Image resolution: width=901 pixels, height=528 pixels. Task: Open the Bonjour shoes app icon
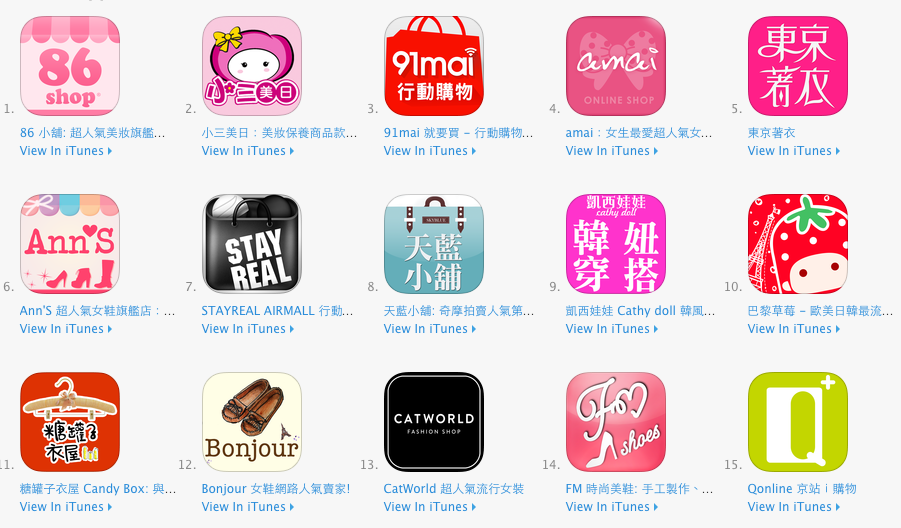[252, 422]
